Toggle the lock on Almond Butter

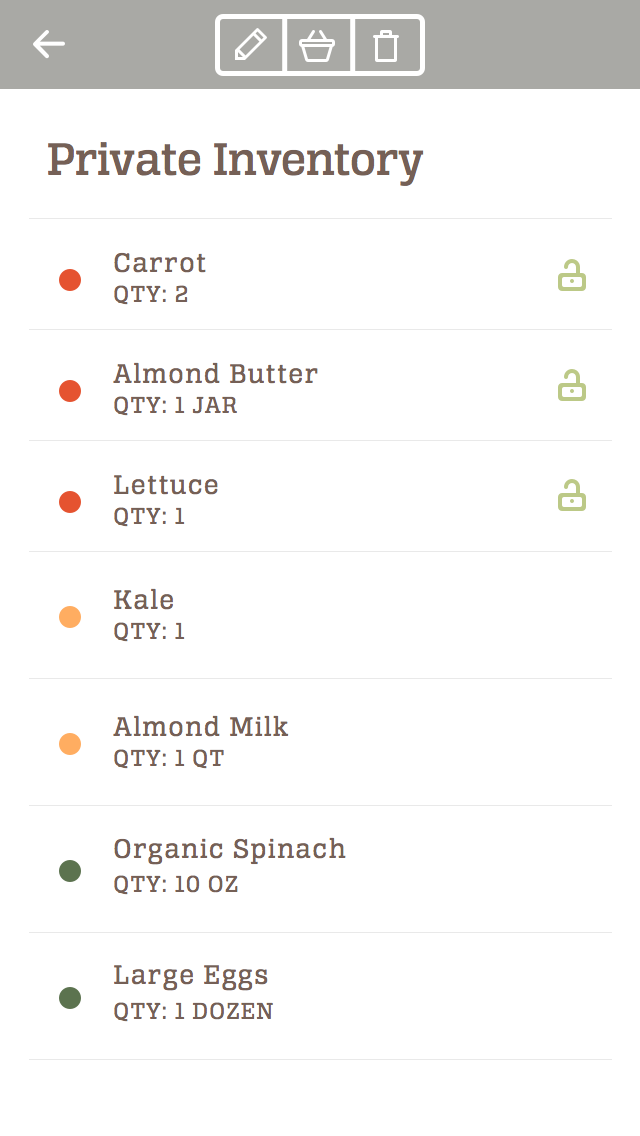(x=571, y=385)
